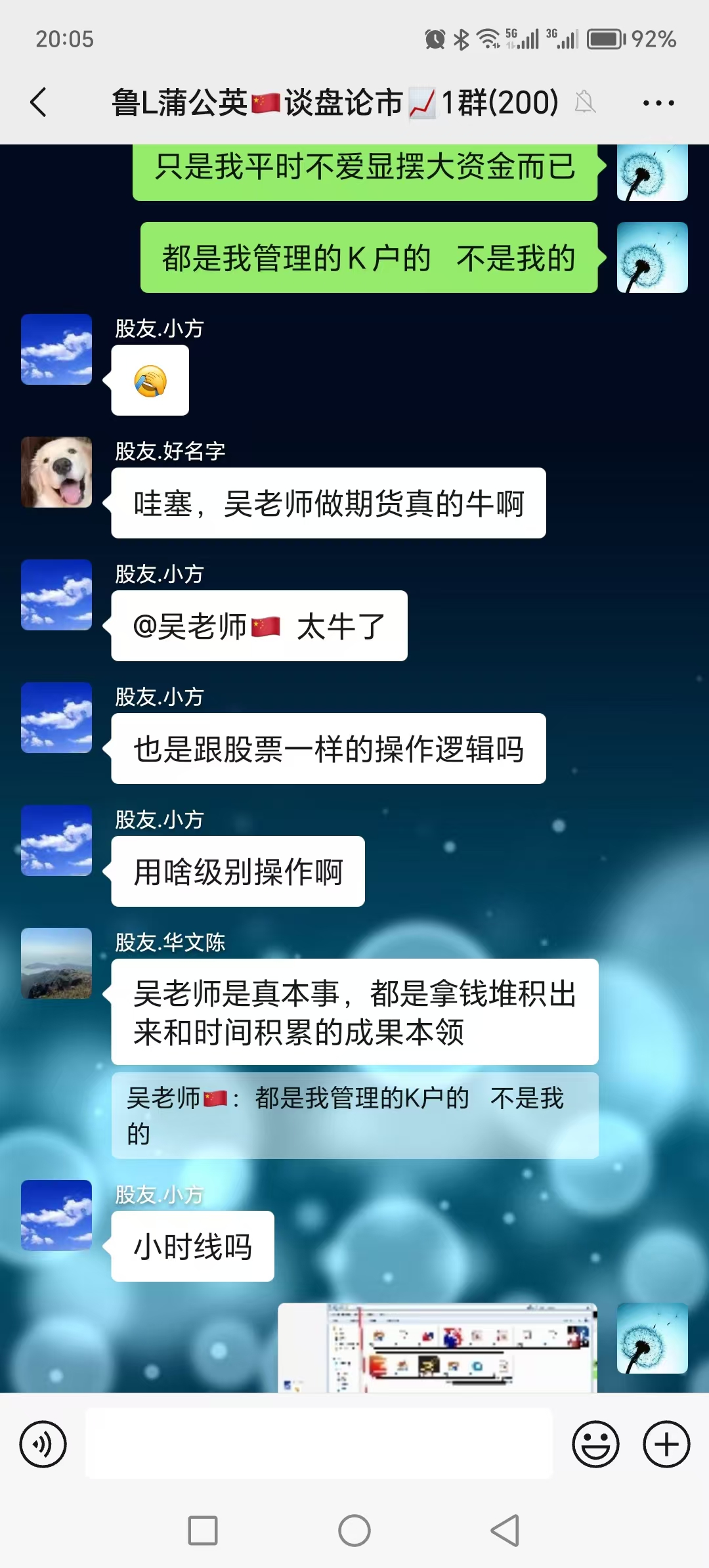Open the shared screenshot image message

pyautogui.click(x=437, y=1347)
